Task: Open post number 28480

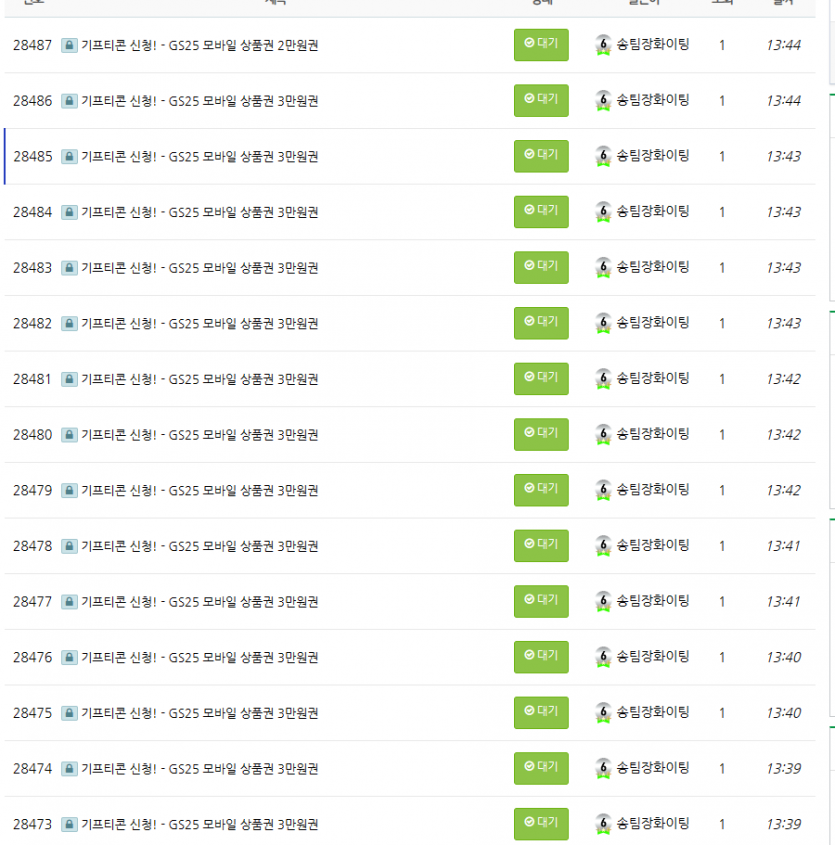Action: tap(199, 435)
